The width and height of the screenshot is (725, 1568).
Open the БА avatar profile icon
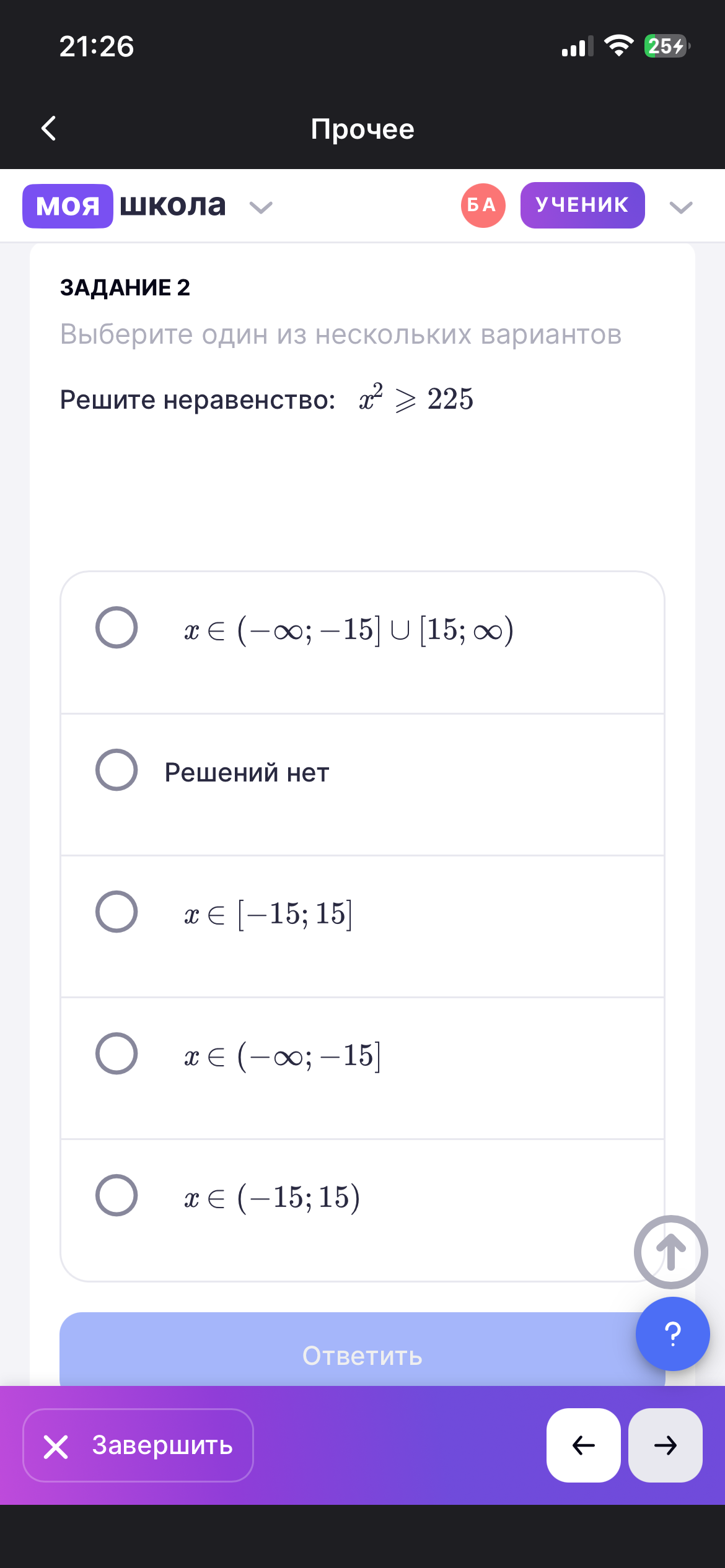click(x=482, y=205)
